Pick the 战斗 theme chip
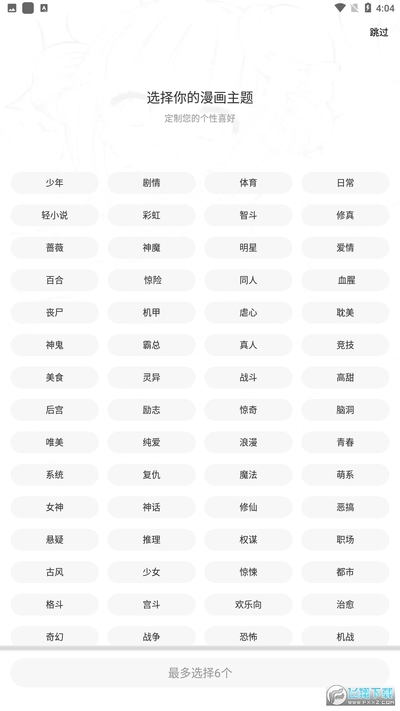Image resolution: width=400 pixels, height=711 pixels. tap(248, 377)
